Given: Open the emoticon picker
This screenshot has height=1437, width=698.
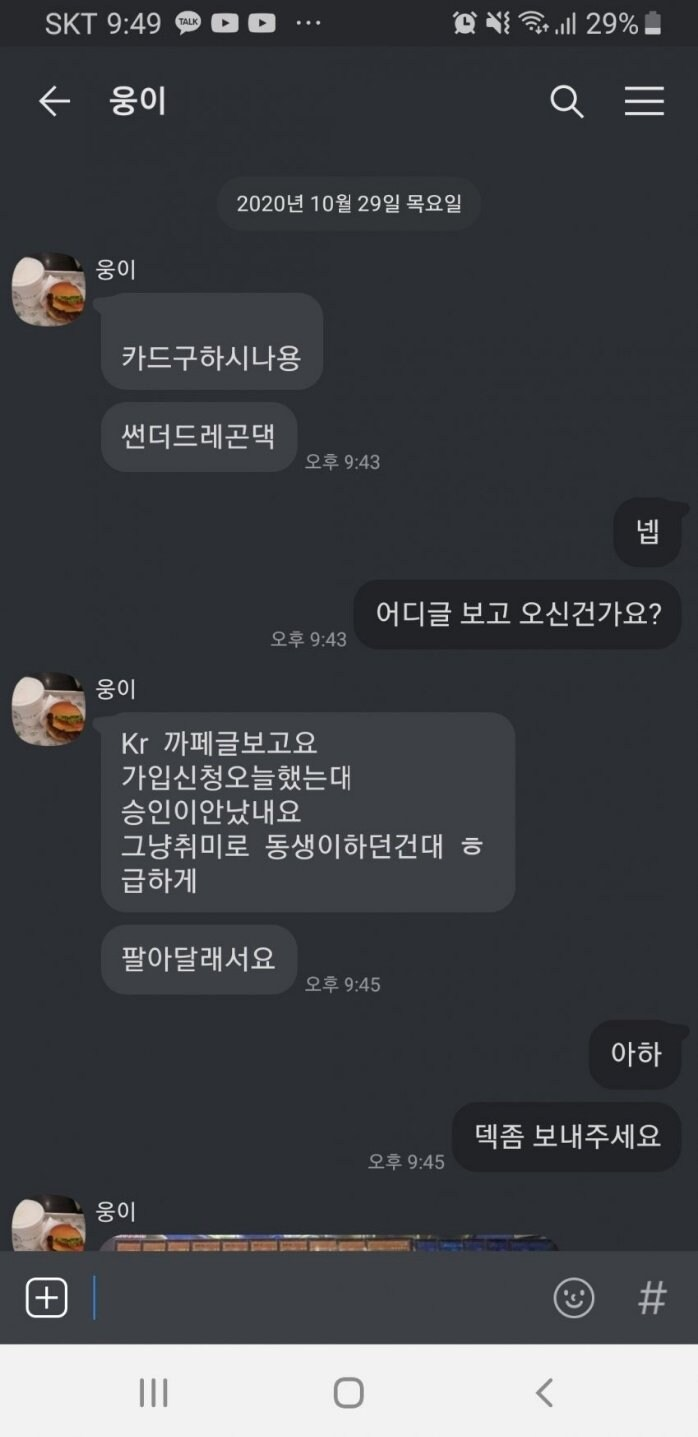Looking at the screenshot, I should pyautogui.click(x=573, y=1298).
